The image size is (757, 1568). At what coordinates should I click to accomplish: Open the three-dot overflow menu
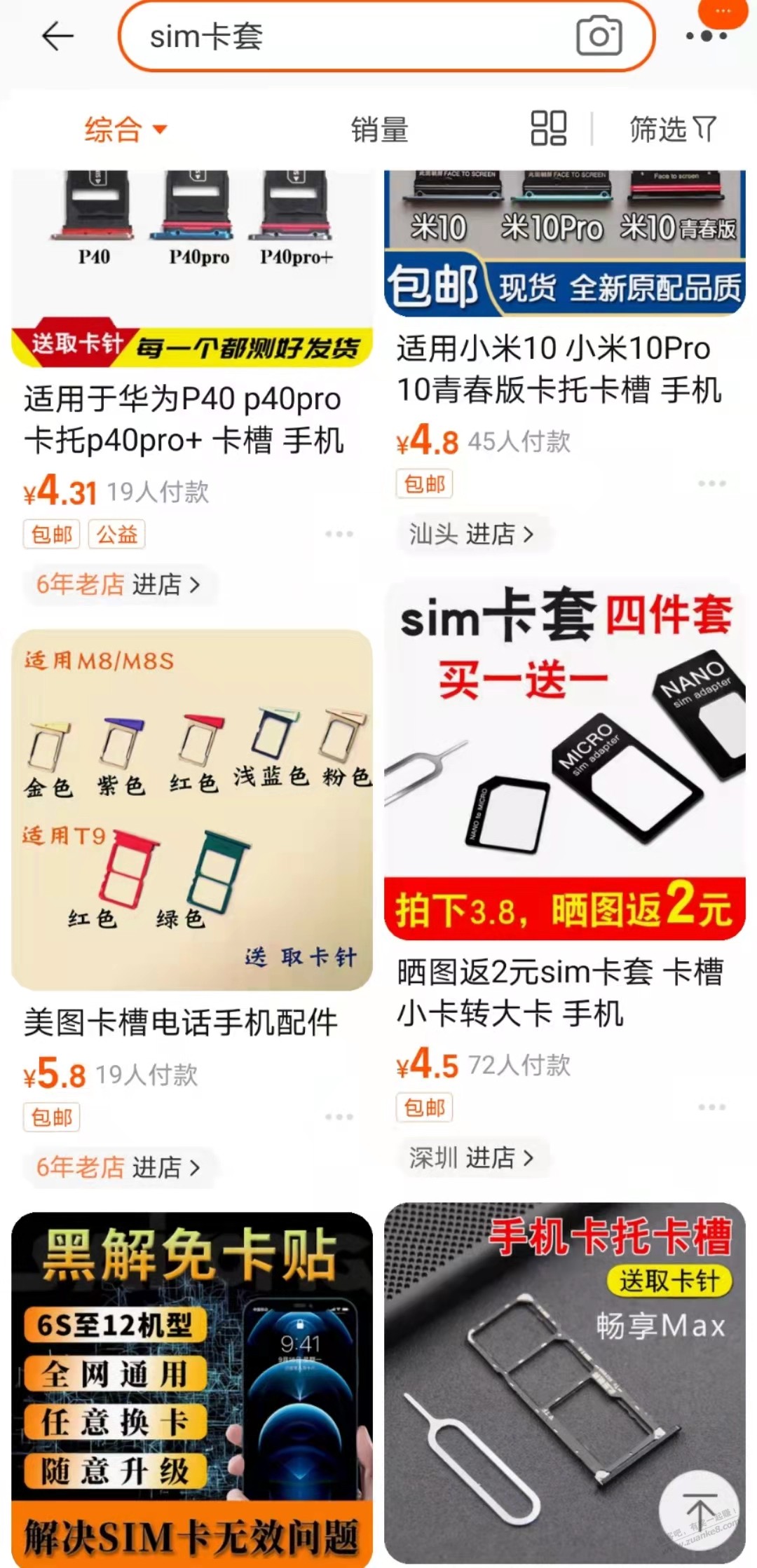(x=707, y=36)
